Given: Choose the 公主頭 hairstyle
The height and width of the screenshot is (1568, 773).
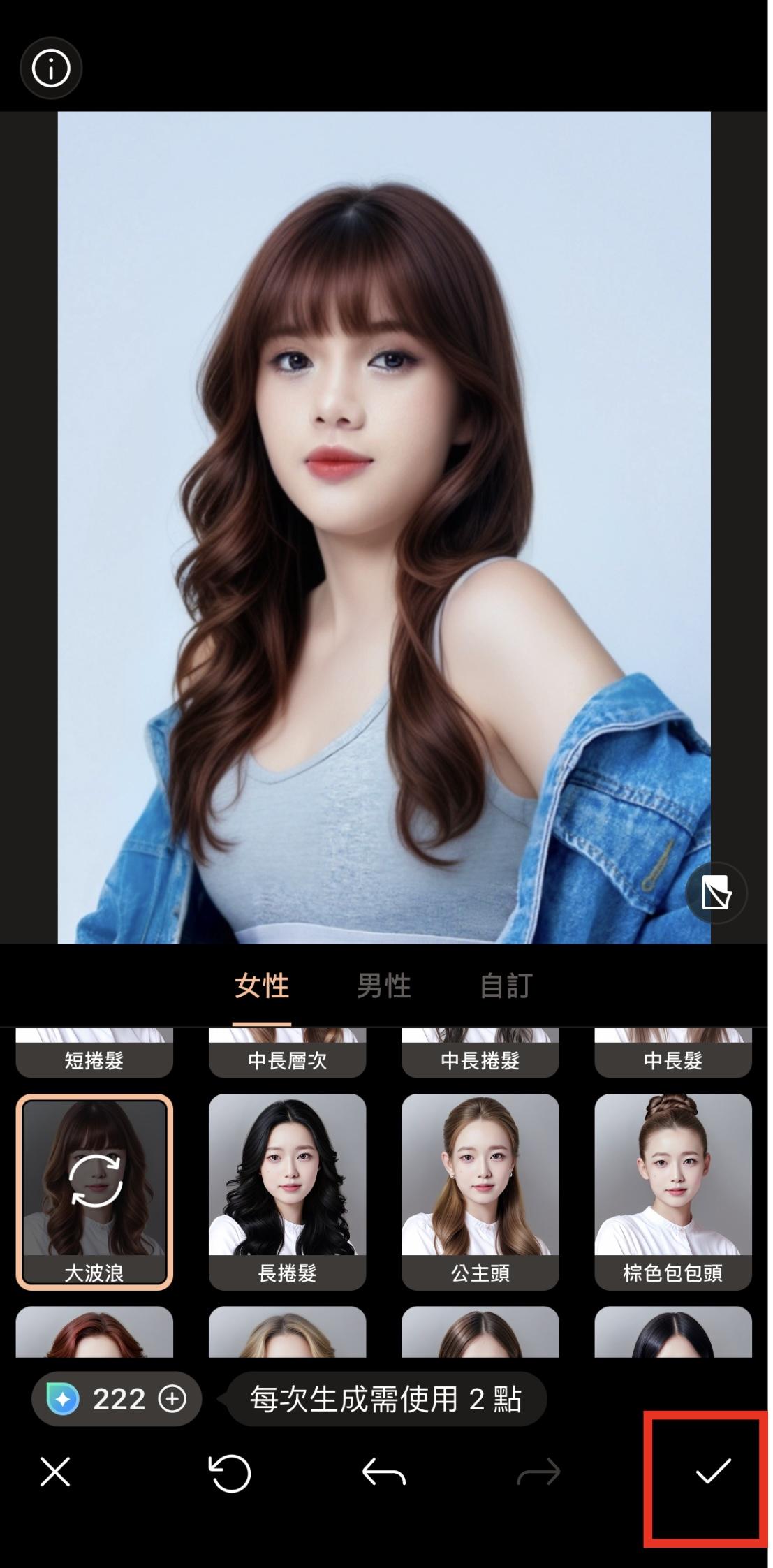Looking at the screenshot, I should 480,1192.
